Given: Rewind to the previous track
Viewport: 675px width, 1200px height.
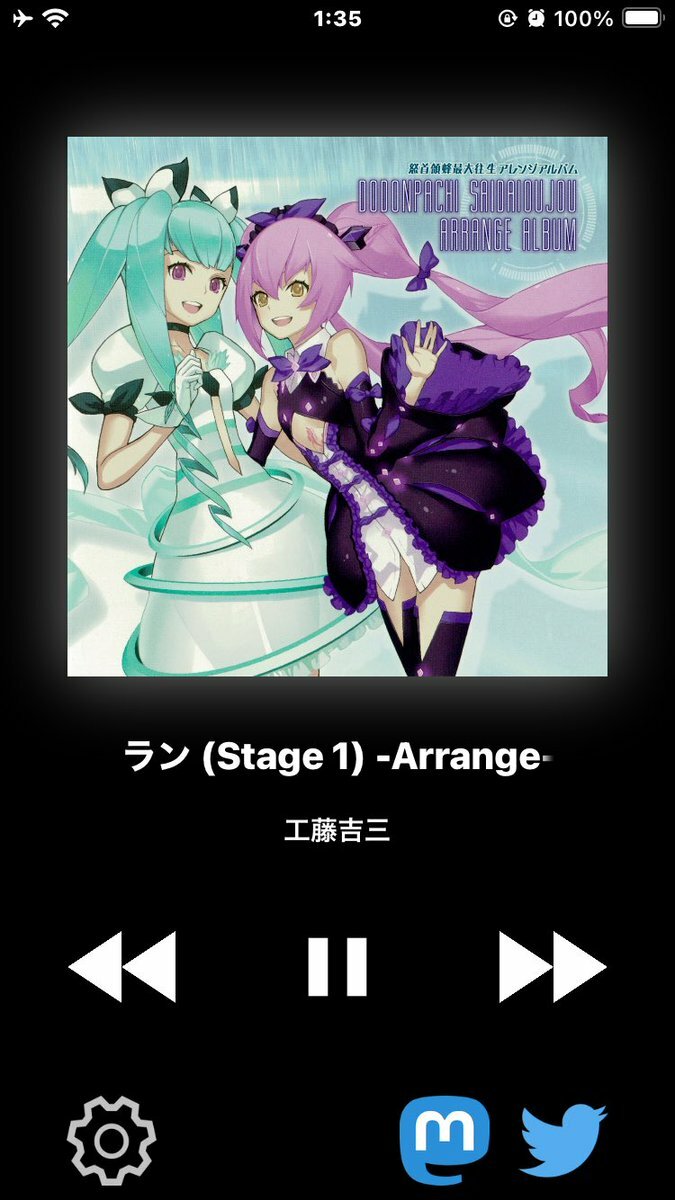Looking at the screenshot, I should point(122,967).
